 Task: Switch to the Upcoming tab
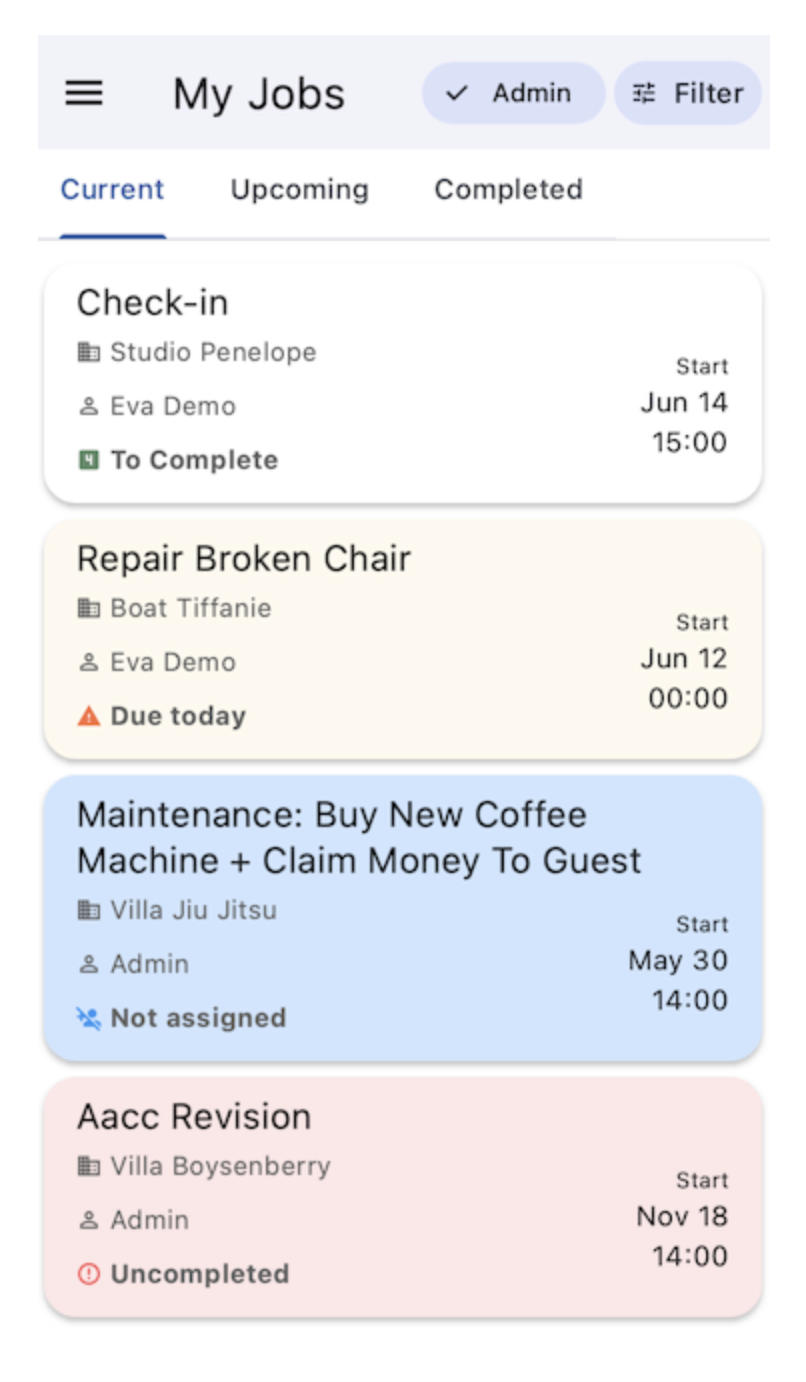299,190
